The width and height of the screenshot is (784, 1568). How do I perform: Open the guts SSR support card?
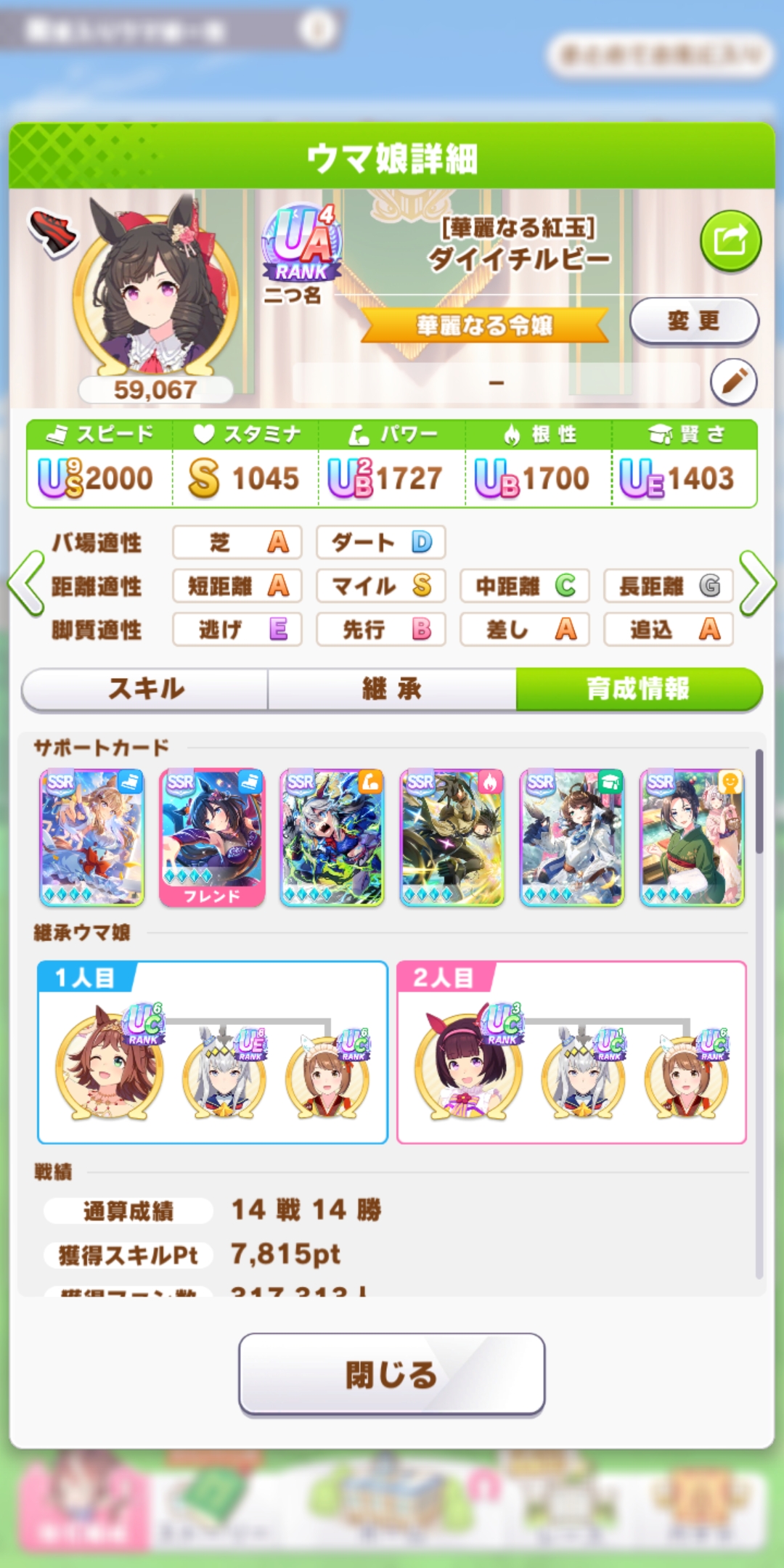[452, 837]
